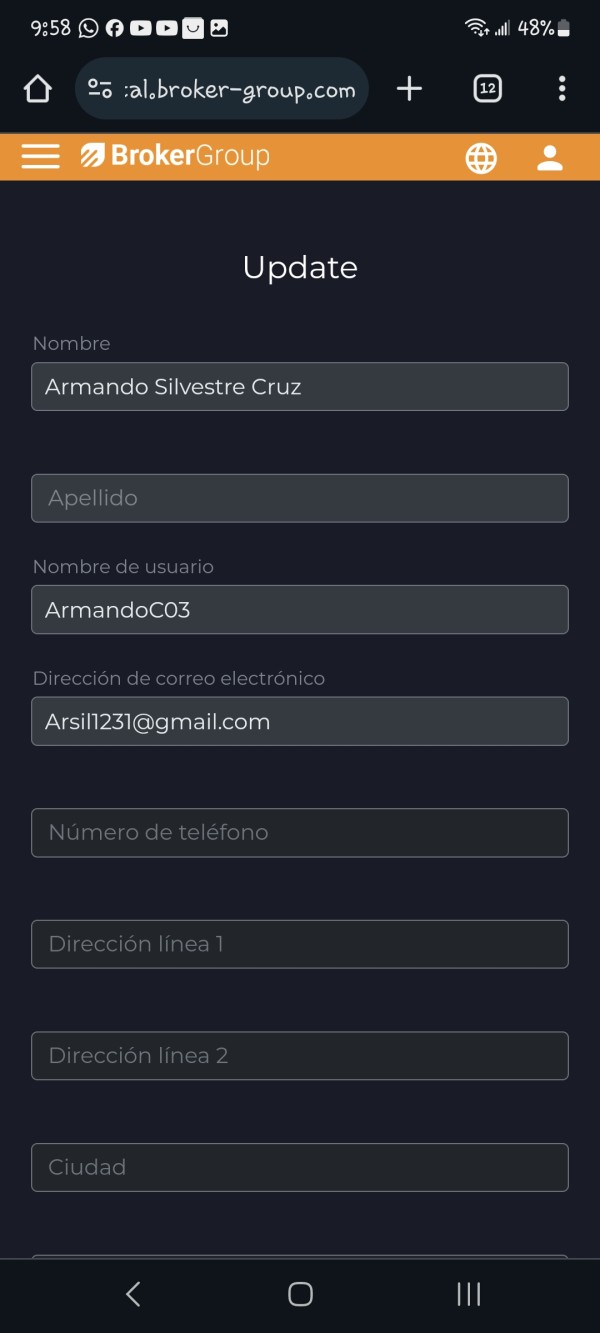Go to the browser home page
Image resolution: width=600 pixels, height=1333 pixels.
(x=37, y=89)
